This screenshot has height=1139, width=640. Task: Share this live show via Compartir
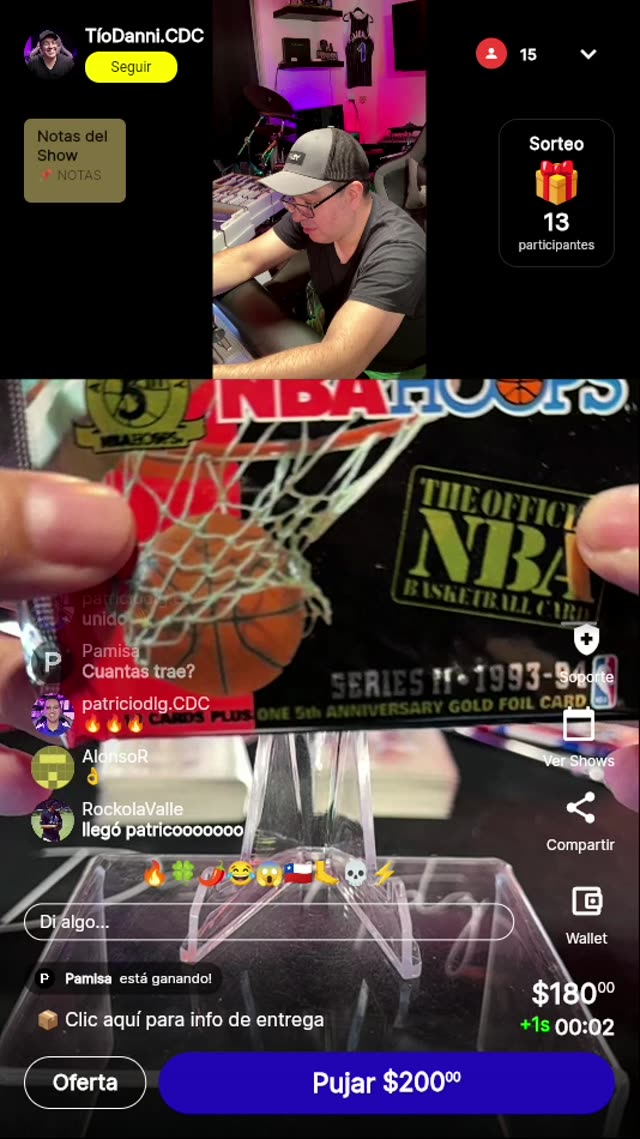(x=580, y=808)
